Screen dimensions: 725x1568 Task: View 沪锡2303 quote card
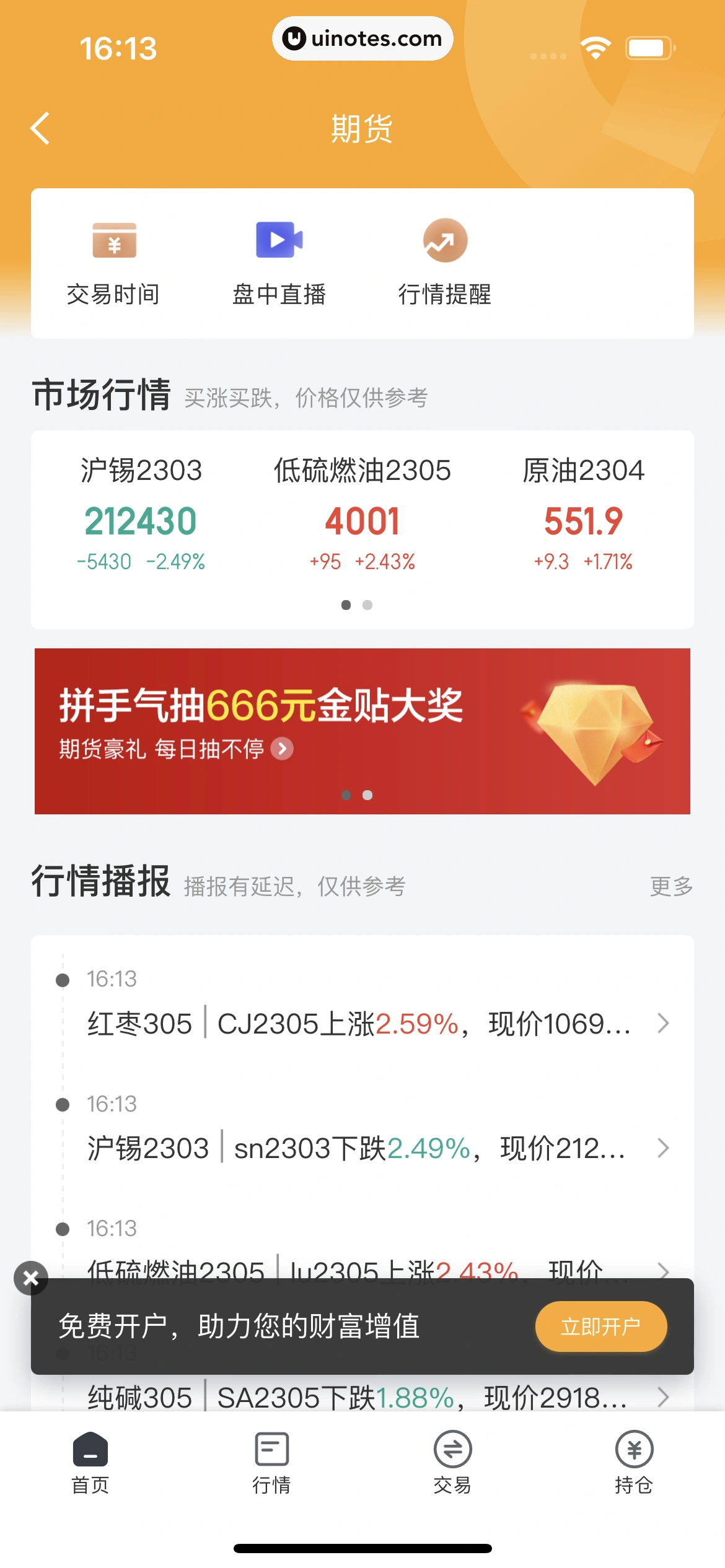141,514
